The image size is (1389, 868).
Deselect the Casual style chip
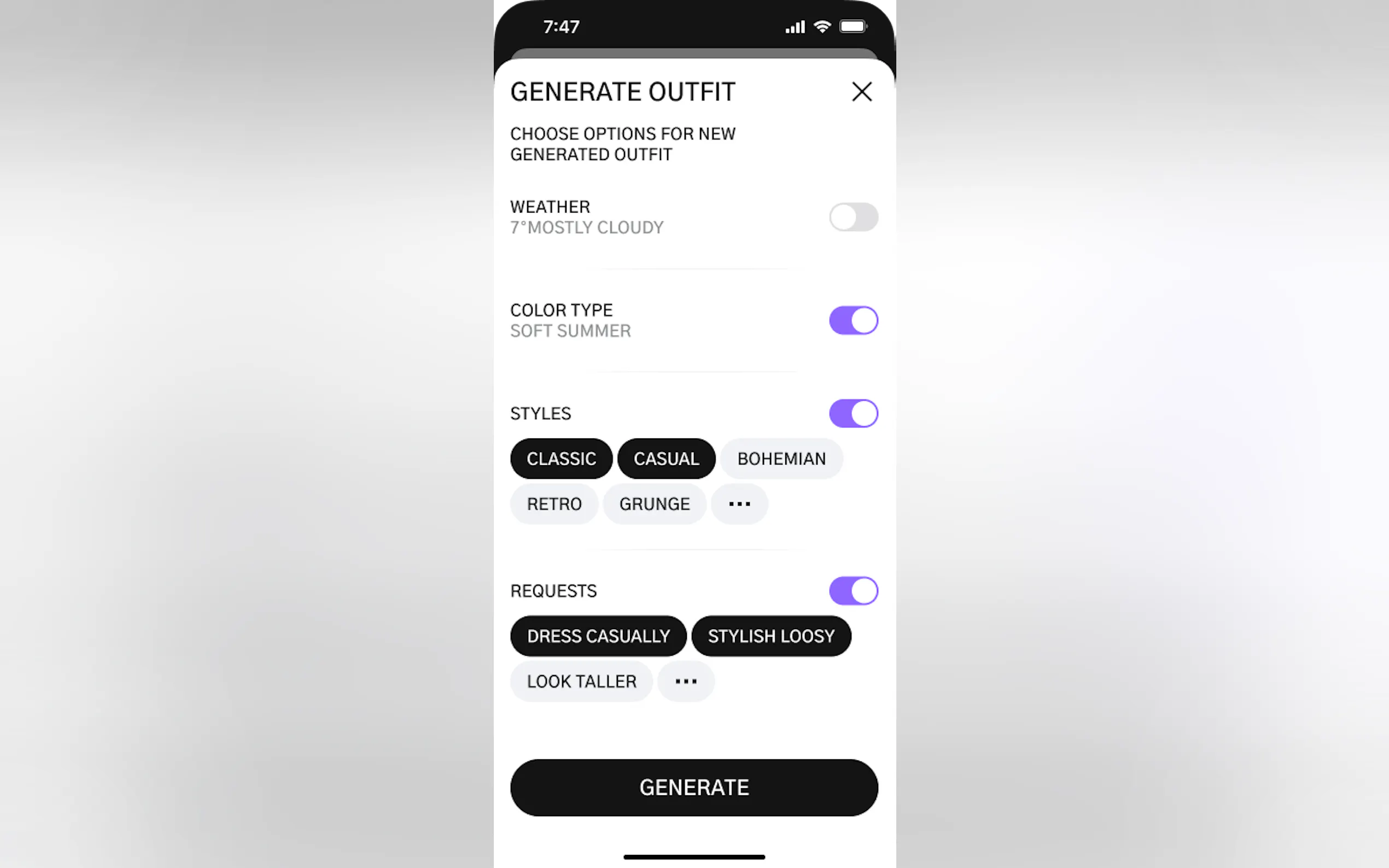[666, 459]
